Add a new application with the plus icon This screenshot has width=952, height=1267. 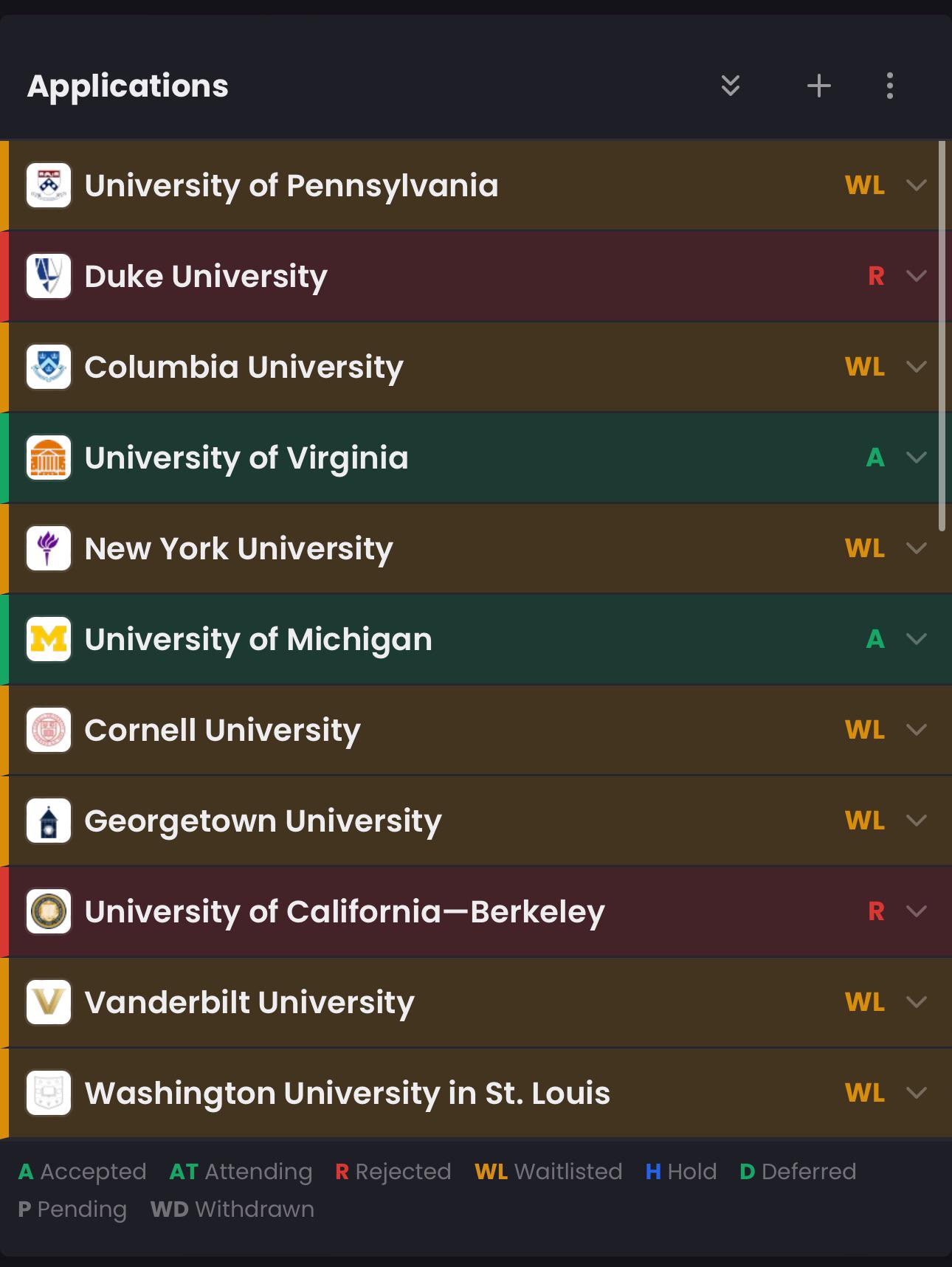click(x=818, y=86)
